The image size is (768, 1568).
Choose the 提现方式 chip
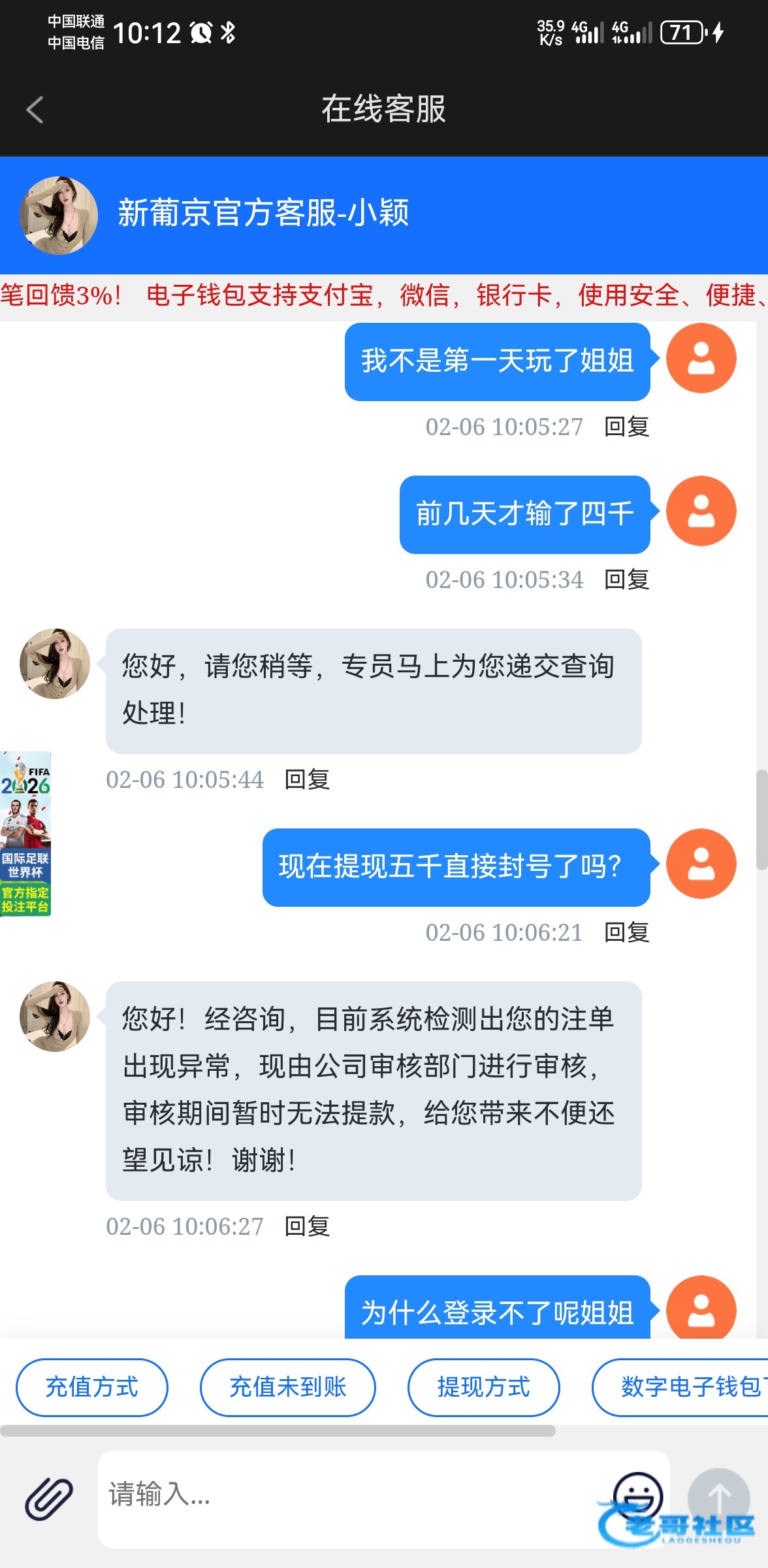(x=483, y=1386)
